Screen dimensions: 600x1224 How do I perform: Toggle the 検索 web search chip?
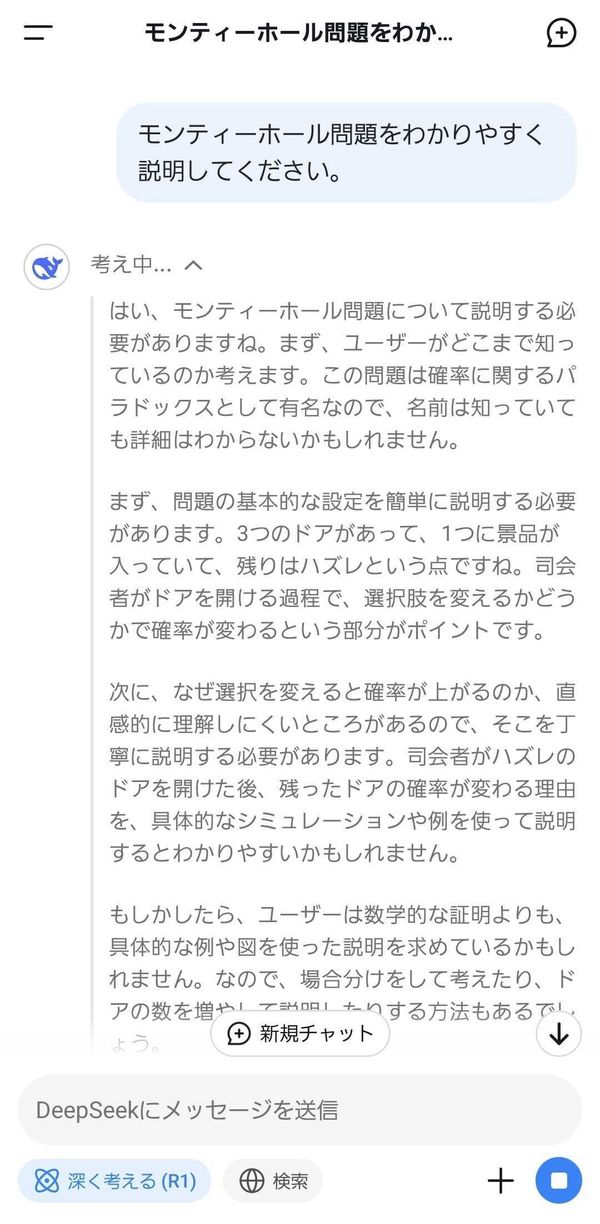273,1181
